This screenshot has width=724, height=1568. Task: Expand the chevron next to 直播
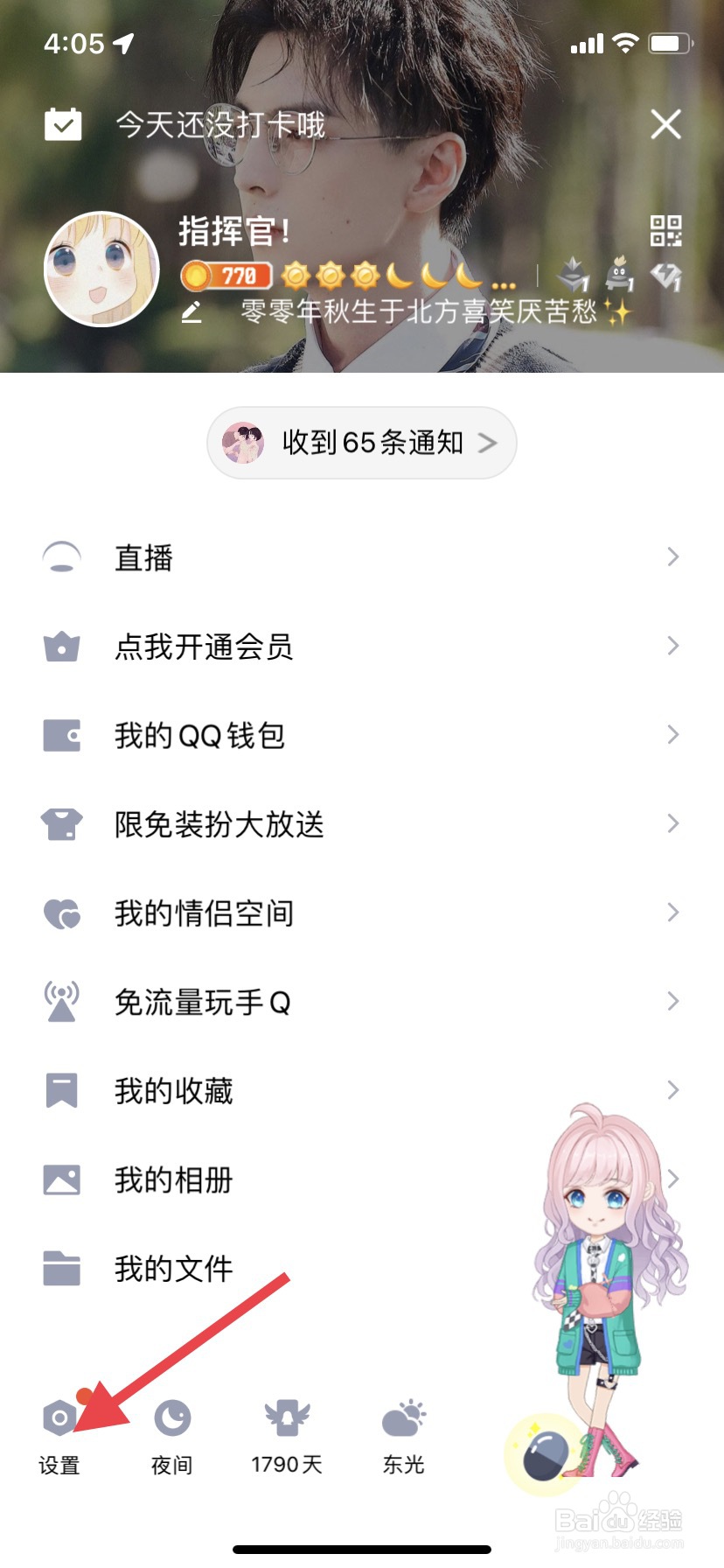coord(672,556)
